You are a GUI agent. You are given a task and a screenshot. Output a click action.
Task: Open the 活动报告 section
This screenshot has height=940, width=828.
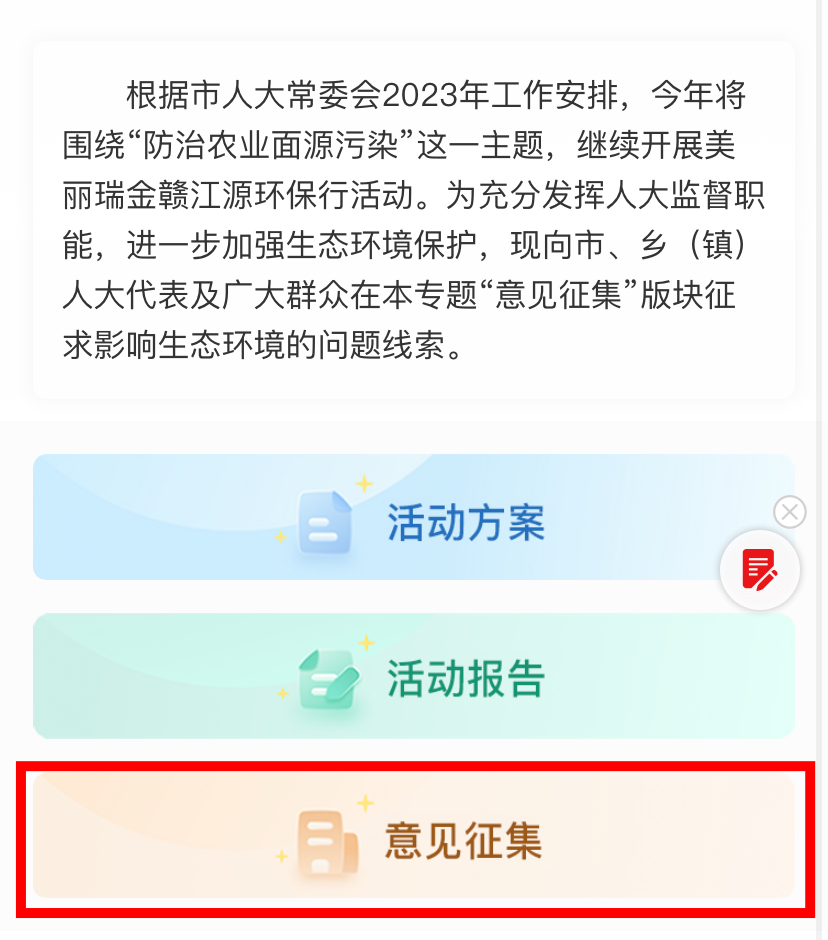coord(414,677)
